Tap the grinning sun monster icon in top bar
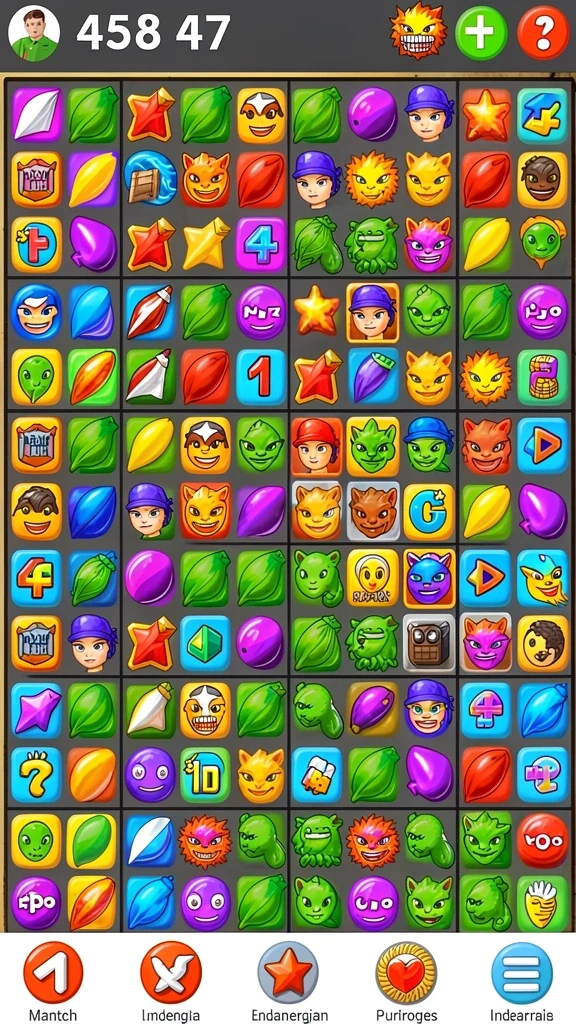576x1024 pixels. pos(418,31)
